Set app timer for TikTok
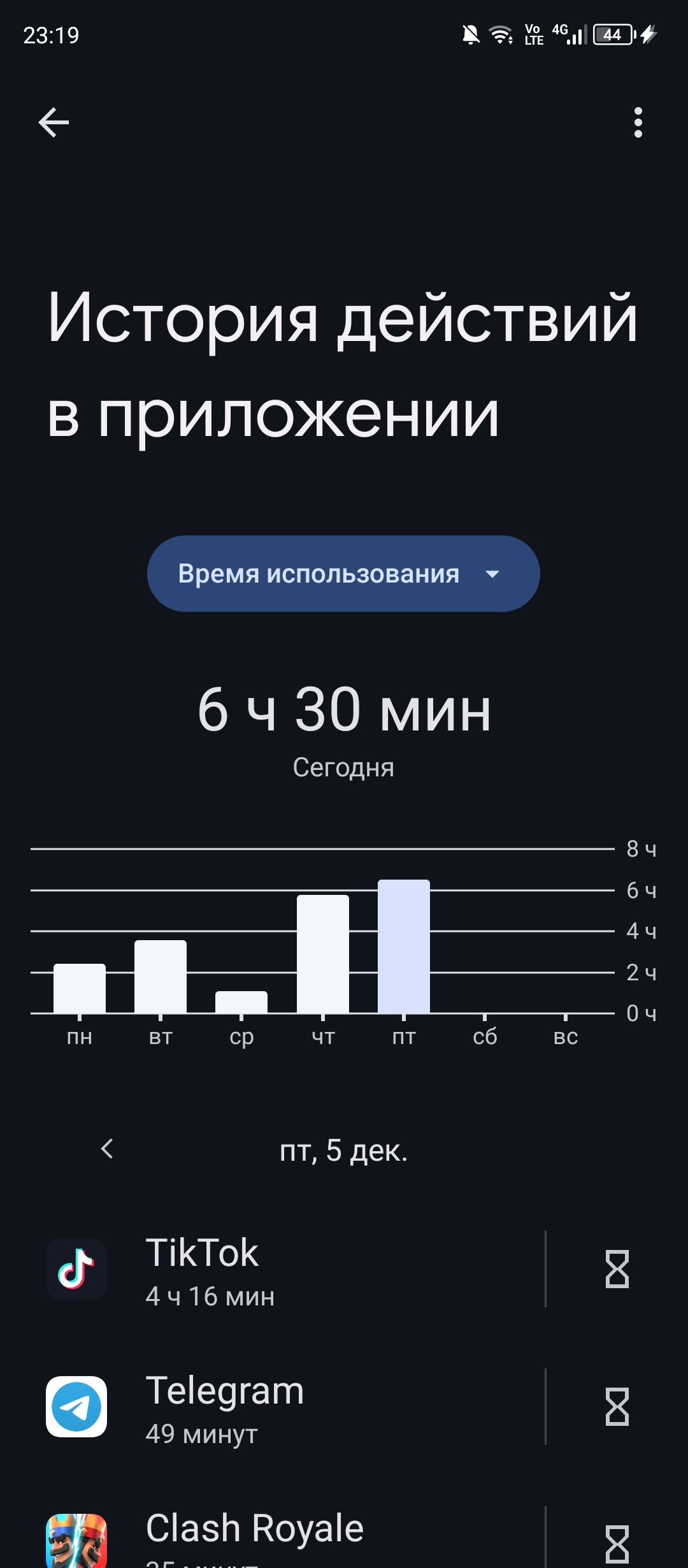 (x=617, y=1270)
